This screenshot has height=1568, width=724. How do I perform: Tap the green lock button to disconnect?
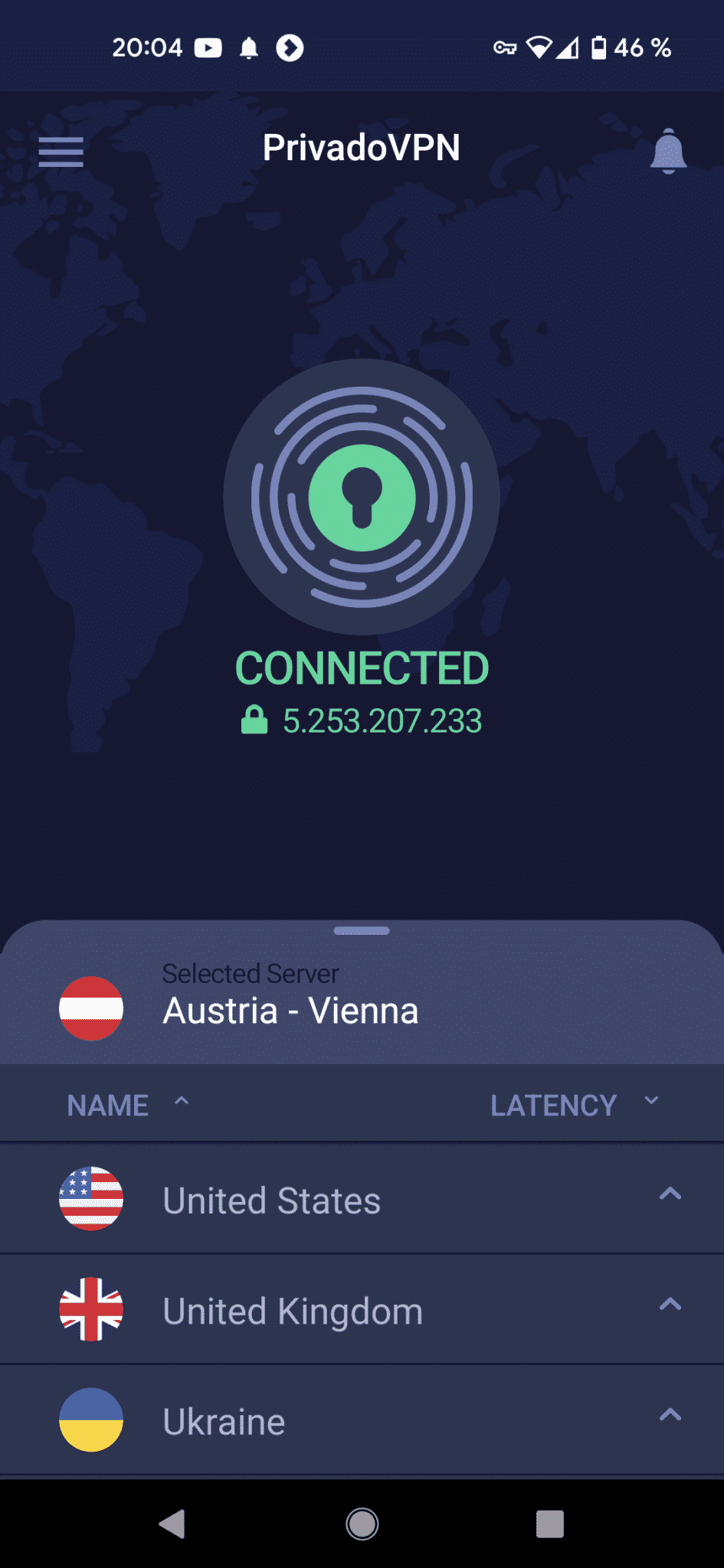(362, 498)
